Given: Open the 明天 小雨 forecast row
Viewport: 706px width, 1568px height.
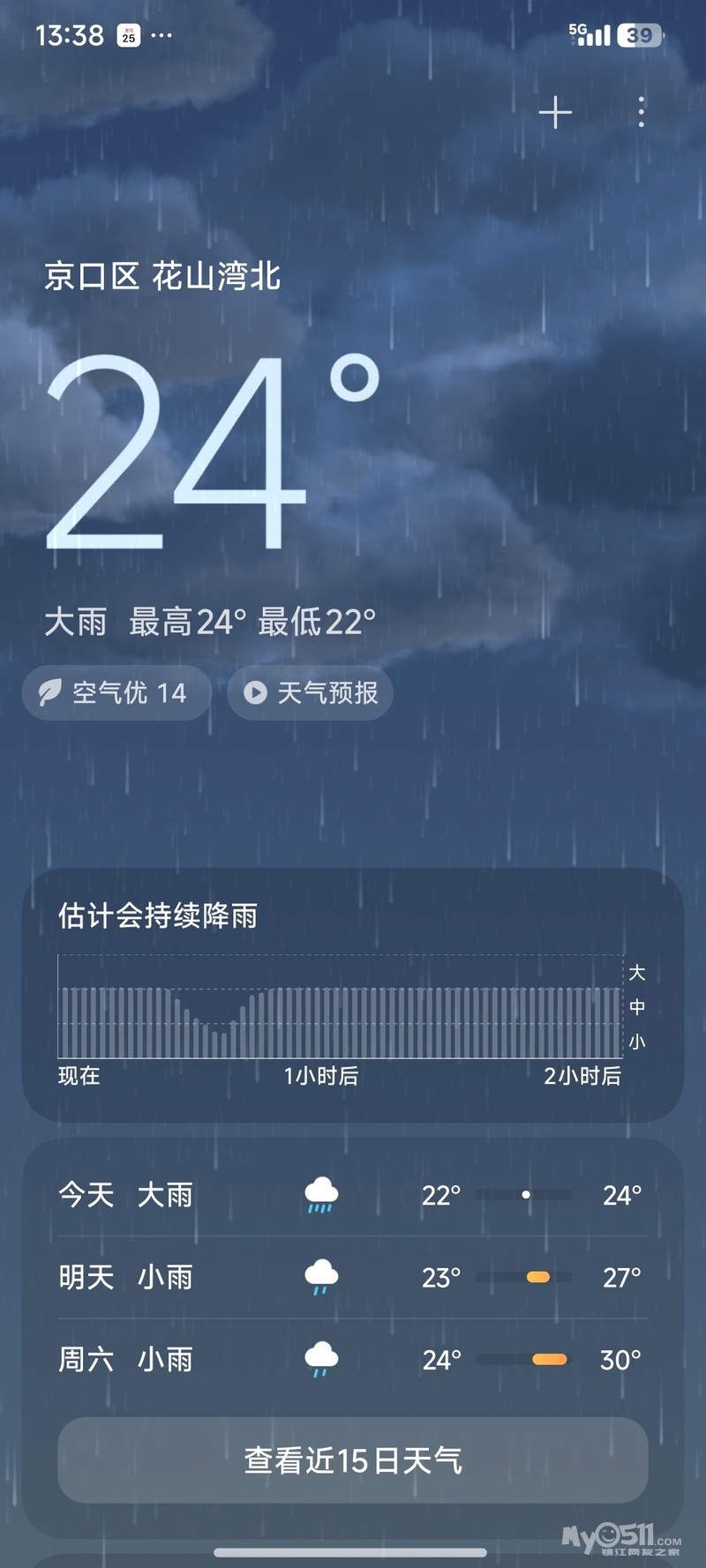Looking at the screenshot, I should click(x=353, y=1277).
